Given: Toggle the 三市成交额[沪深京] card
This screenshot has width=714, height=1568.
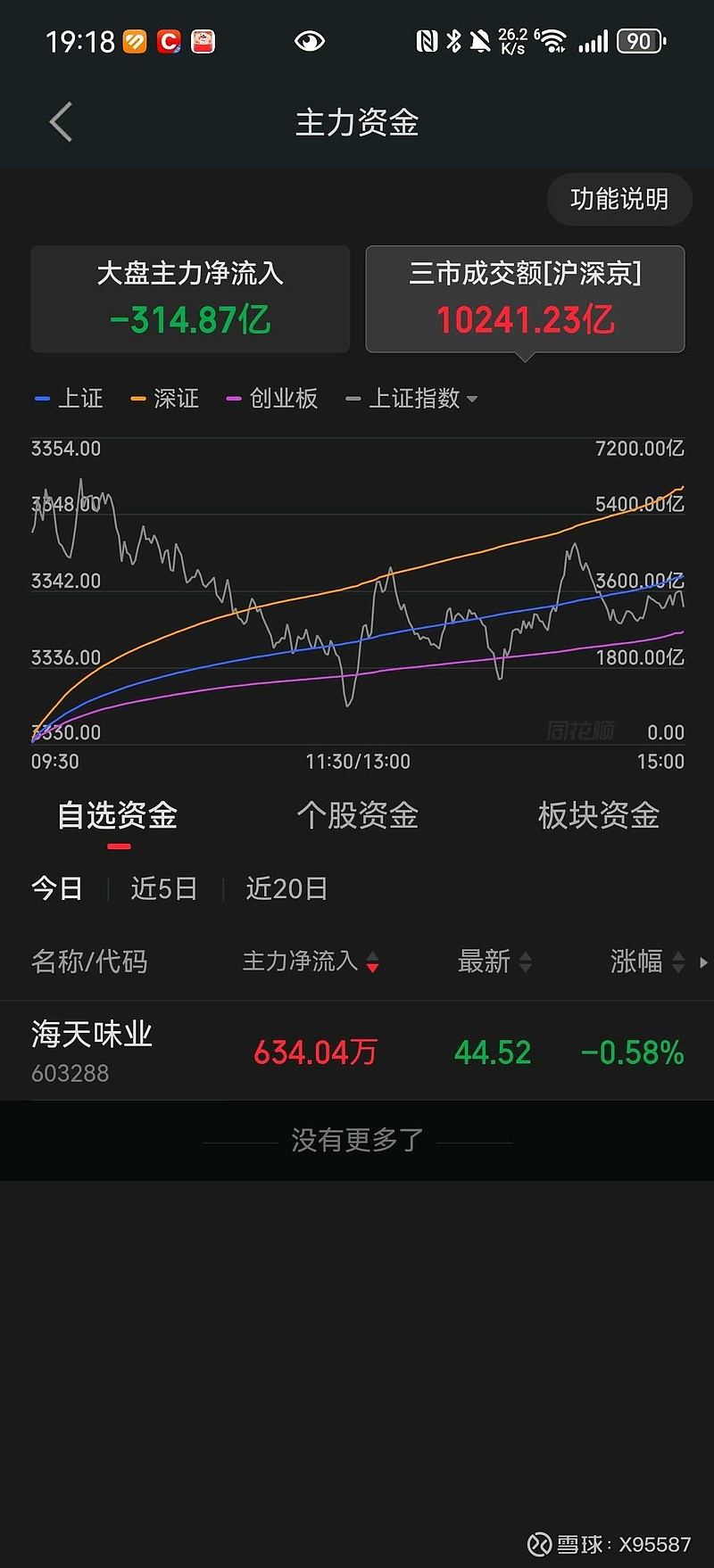Looking at the screenshot, I should (525, 298).
